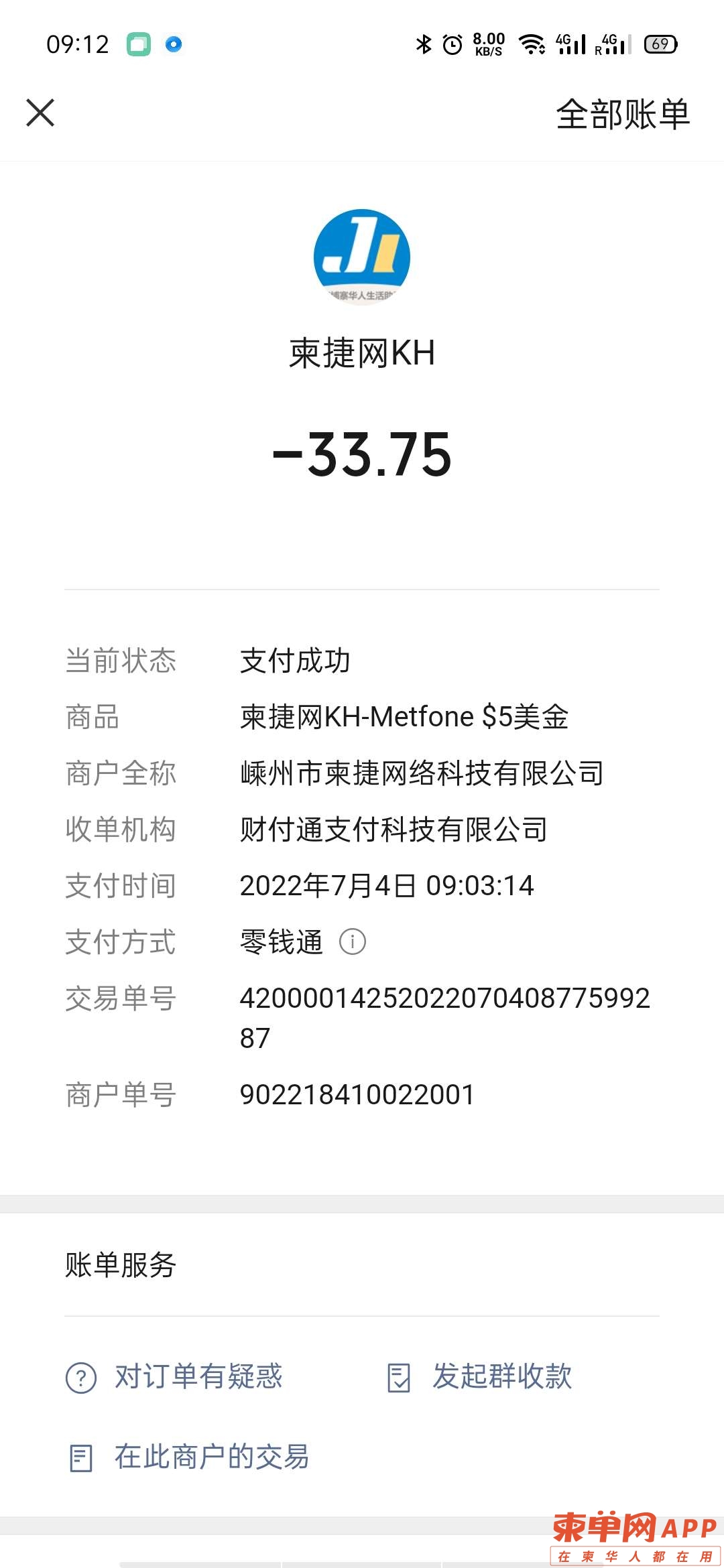The image size is (724, 1568).
Task: Open 对订单有疑惑 help option
Action: tap(176, 1377)
